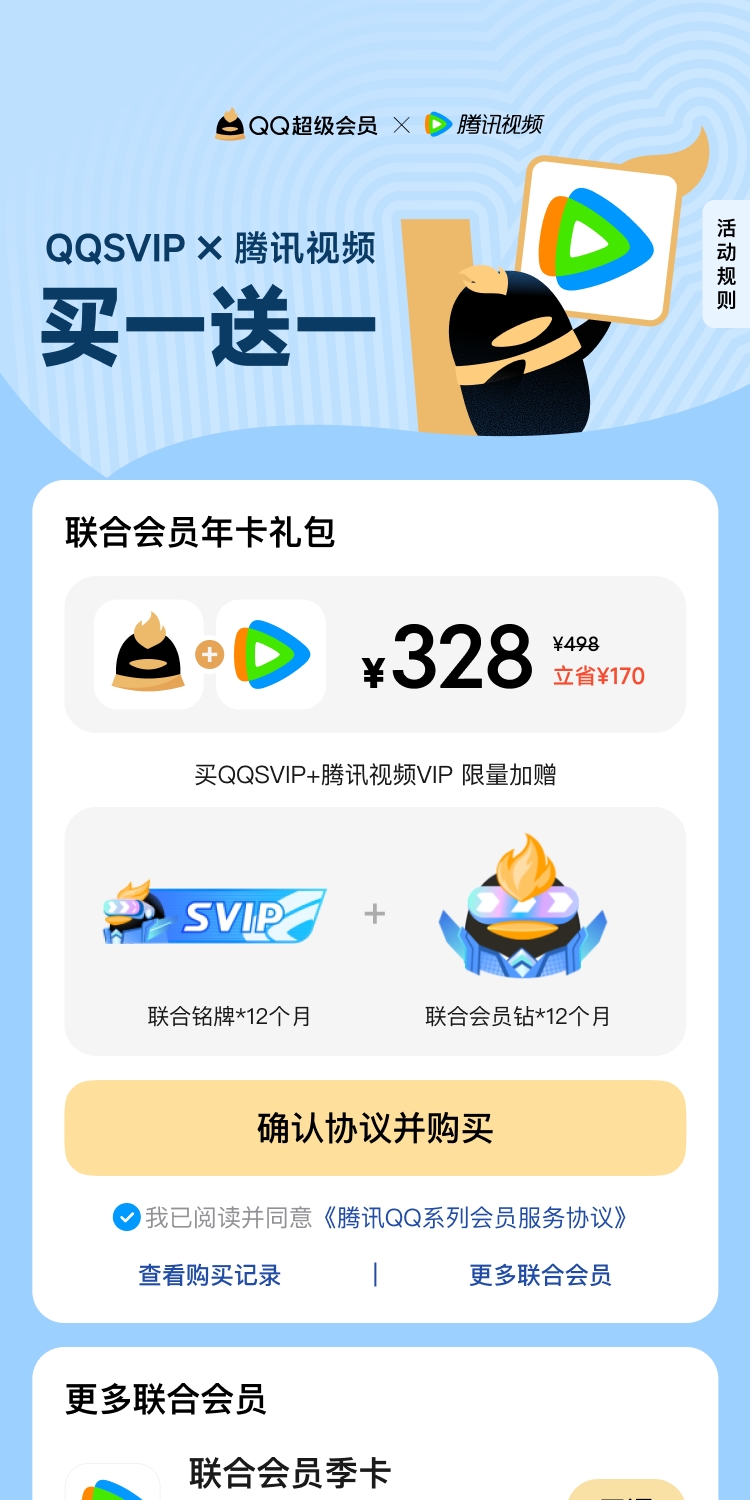Open the 活动规则 side tab
Screen dimensions: 750x1500
726,264
